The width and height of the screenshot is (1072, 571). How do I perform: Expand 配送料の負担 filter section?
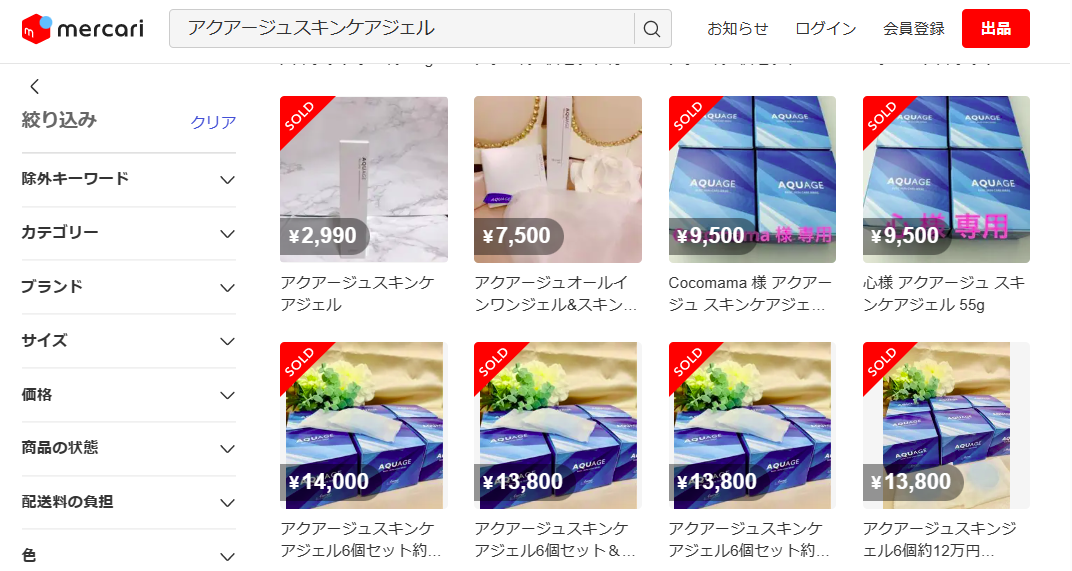[128, 502]
